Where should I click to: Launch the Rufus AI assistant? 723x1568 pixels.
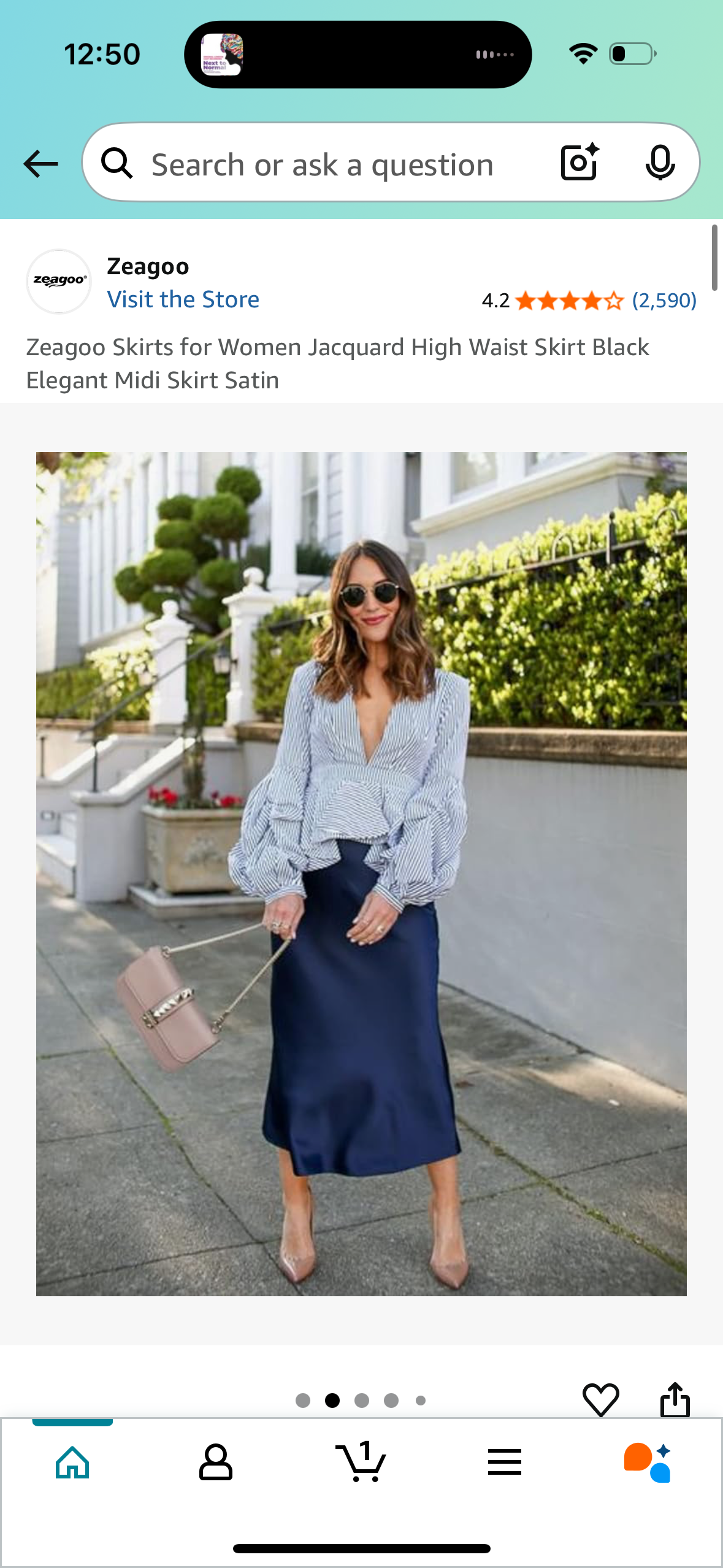pyautogui.click(x=648, y=1462)
